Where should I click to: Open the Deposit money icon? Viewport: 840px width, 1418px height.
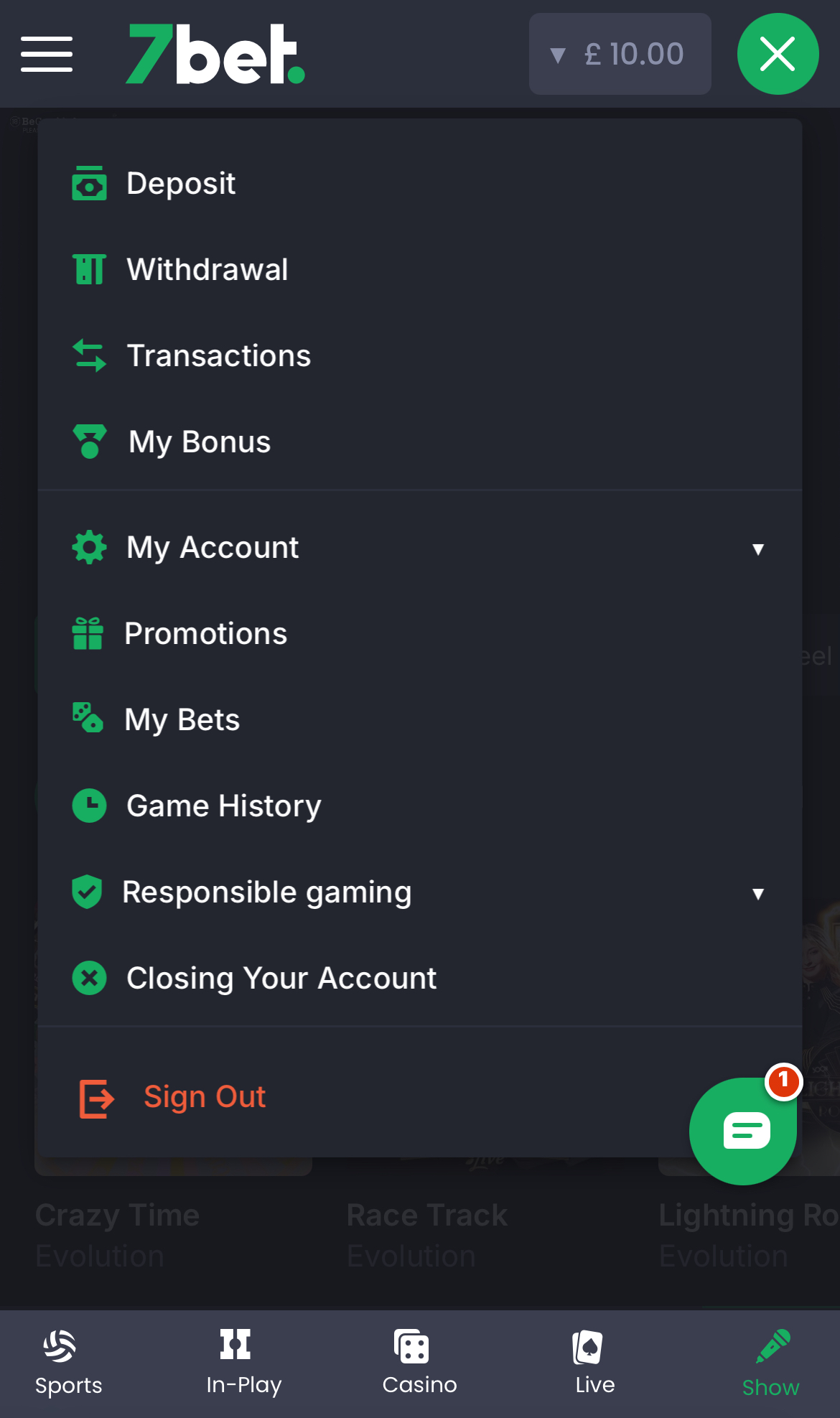89,184
